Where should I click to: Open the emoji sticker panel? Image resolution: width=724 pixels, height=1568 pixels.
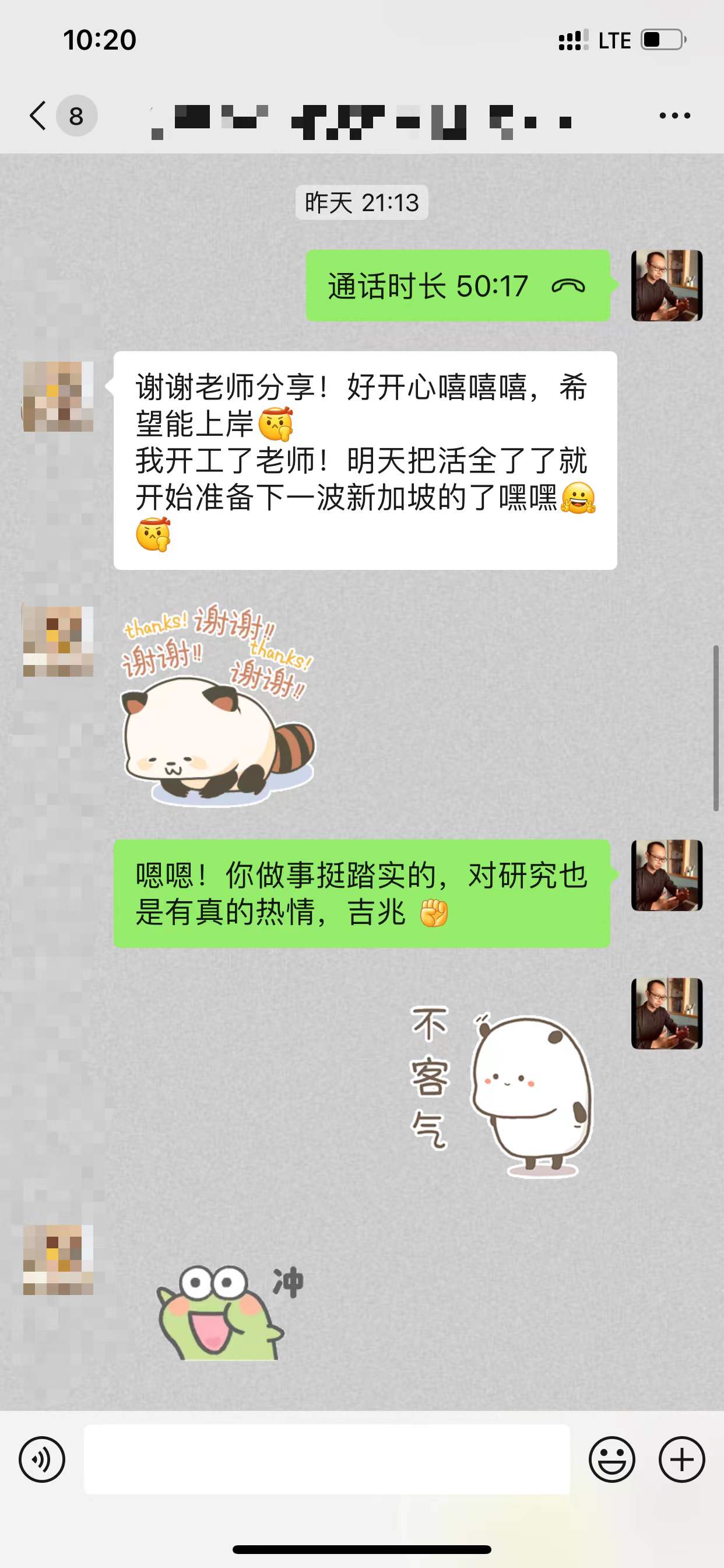coord(611,1459)
